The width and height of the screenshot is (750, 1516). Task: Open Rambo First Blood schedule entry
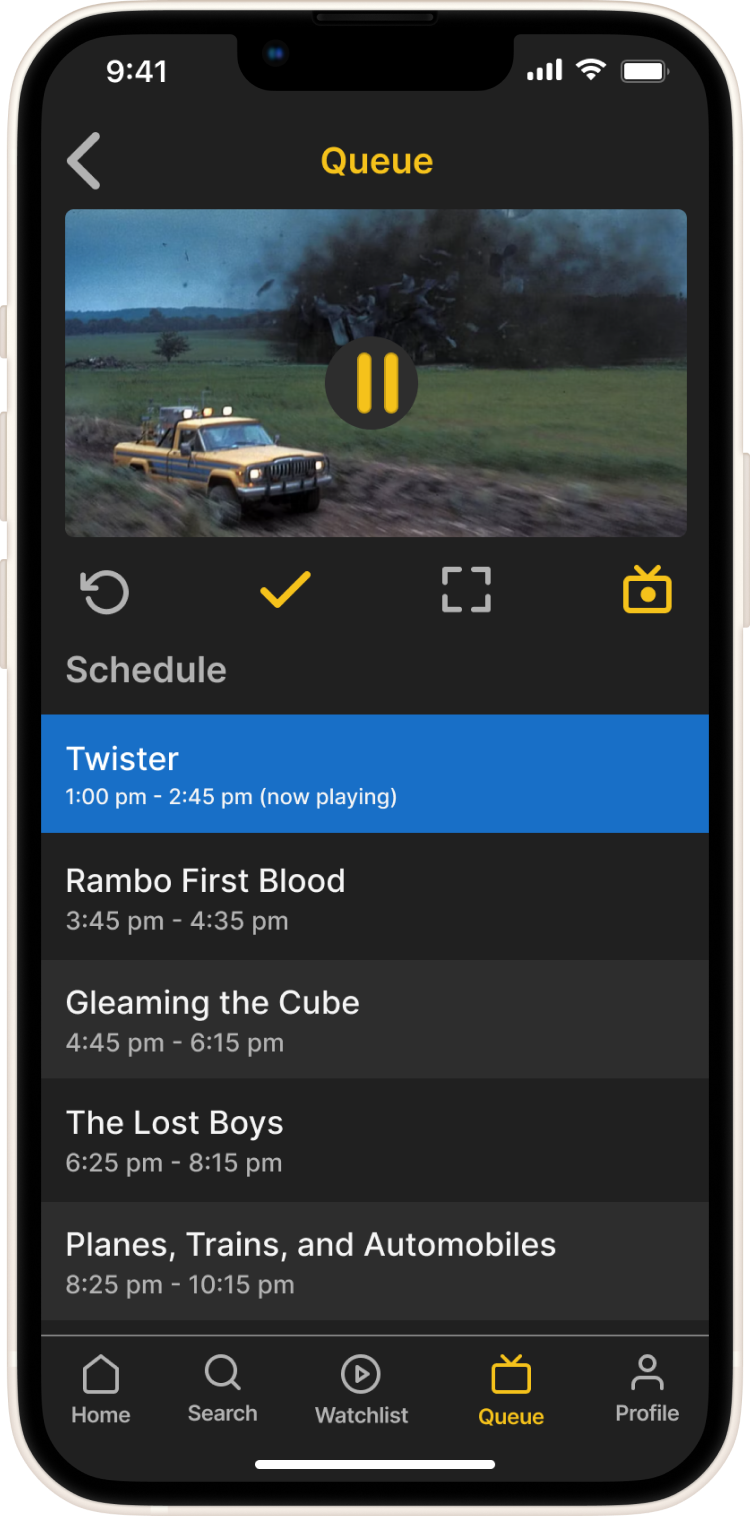375,897
